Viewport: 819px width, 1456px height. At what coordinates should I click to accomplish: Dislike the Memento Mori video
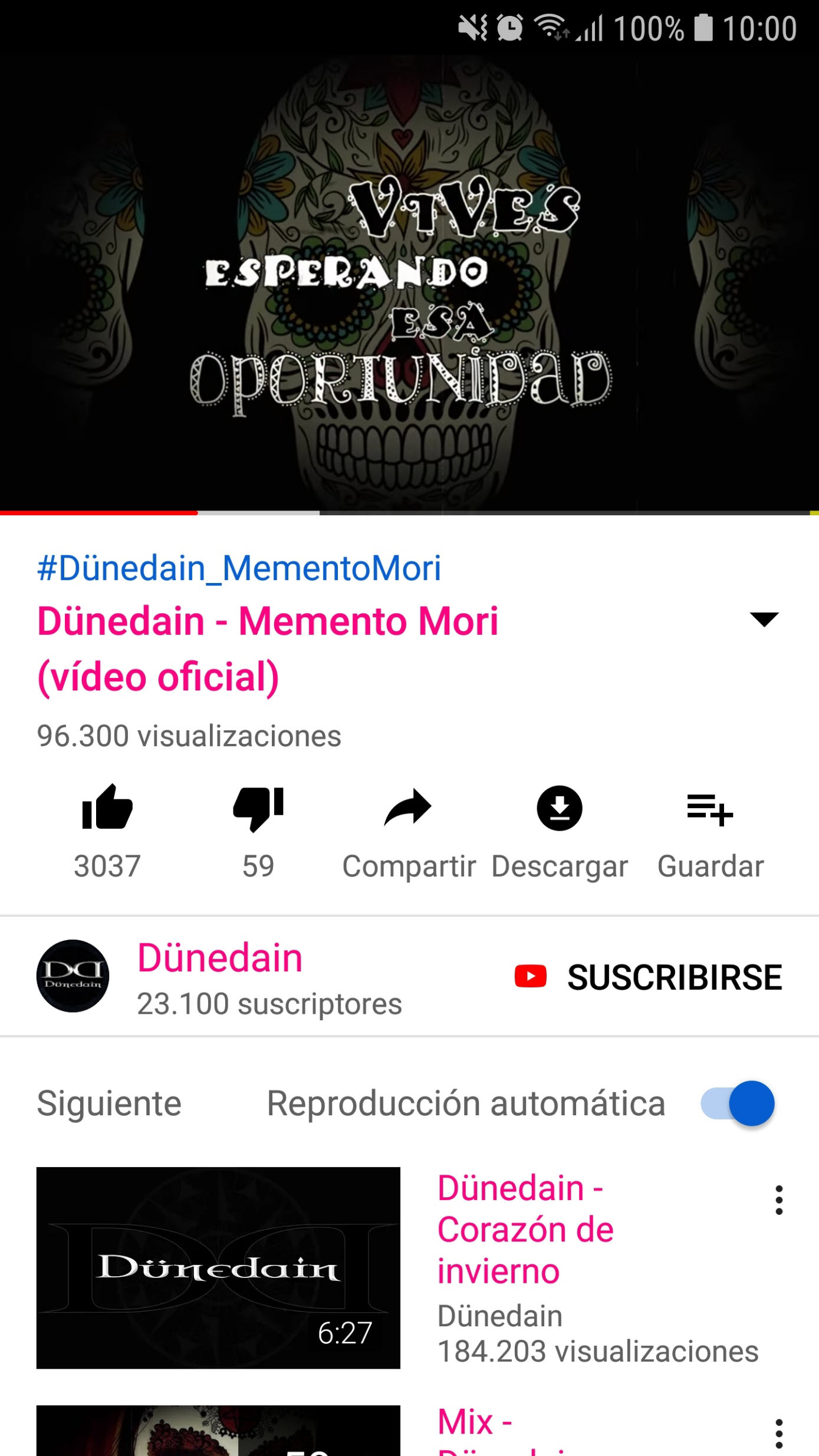[x=258, y=808]
